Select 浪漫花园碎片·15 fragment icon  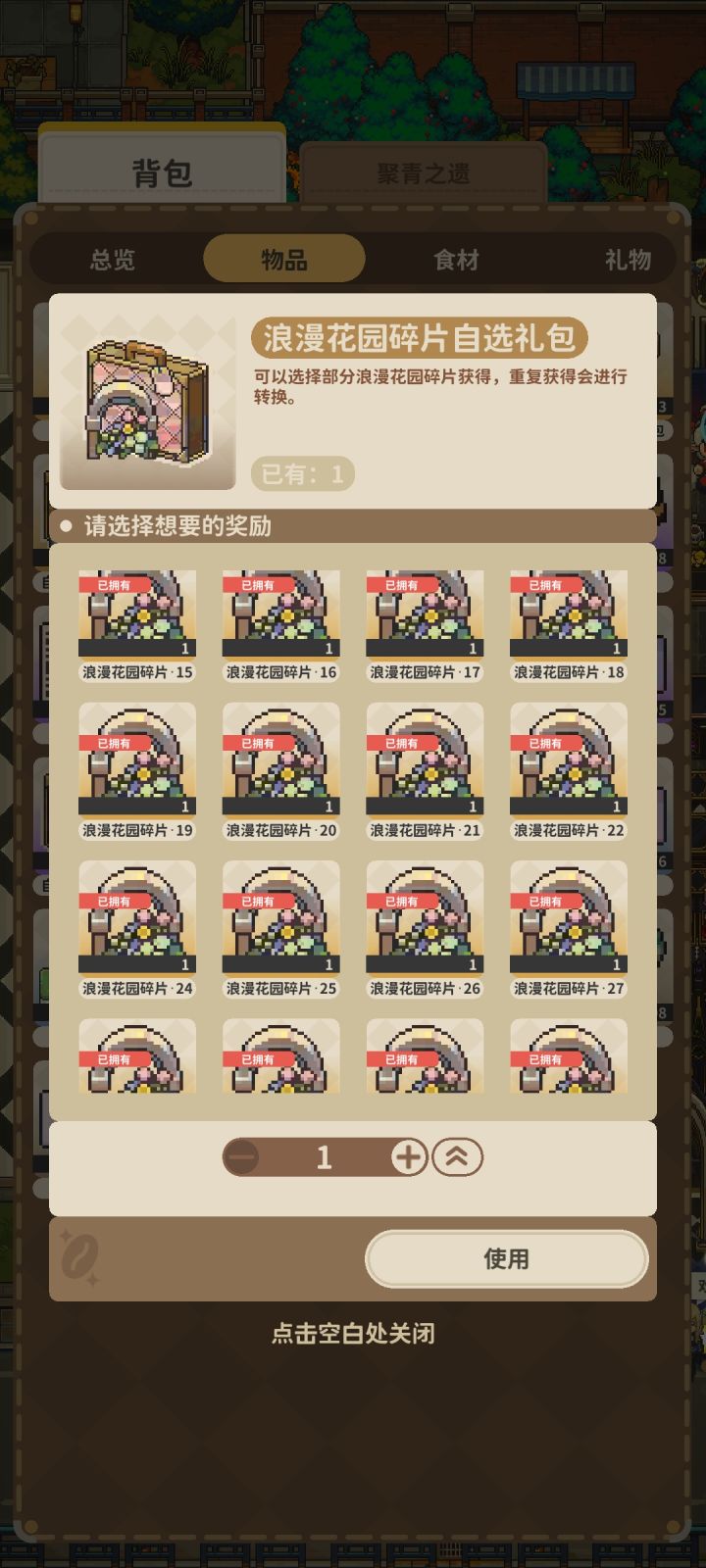pyautogui.click(x=137, y=612)
